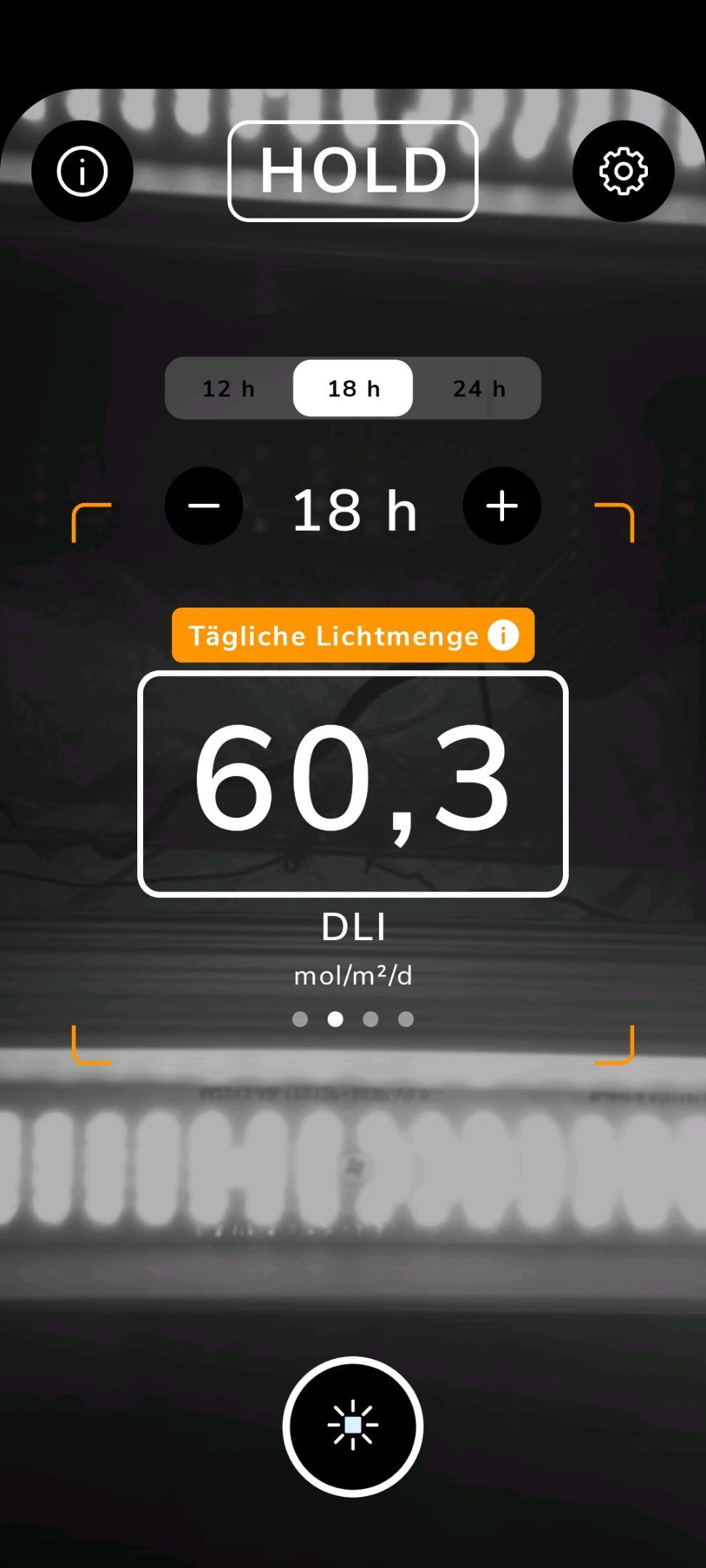
Task: Open the info screen in the top corner
Action: coord(82,171)
